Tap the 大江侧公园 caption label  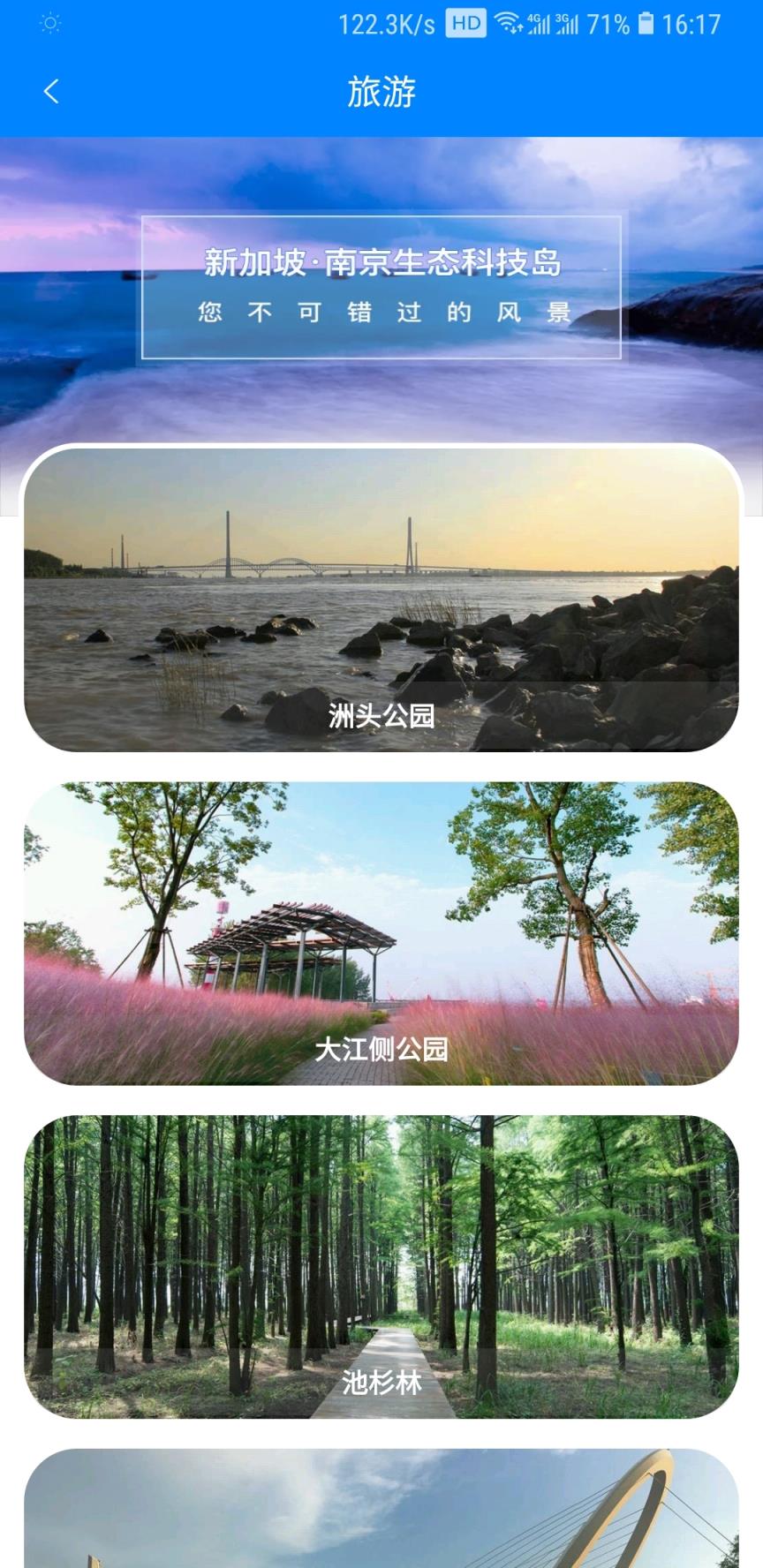[x=381, y=1052]
